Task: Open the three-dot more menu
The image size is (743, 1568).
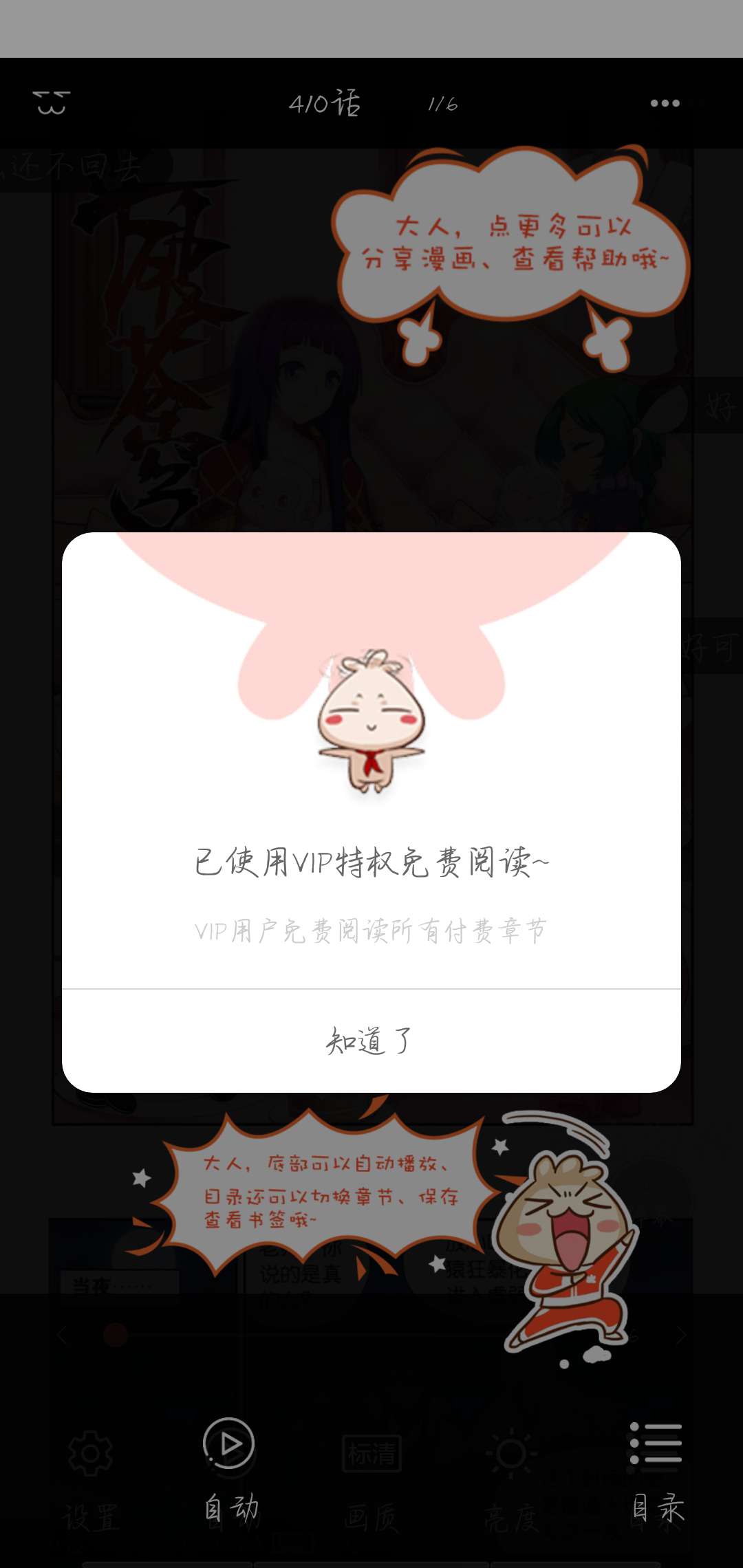Action: 665,103
